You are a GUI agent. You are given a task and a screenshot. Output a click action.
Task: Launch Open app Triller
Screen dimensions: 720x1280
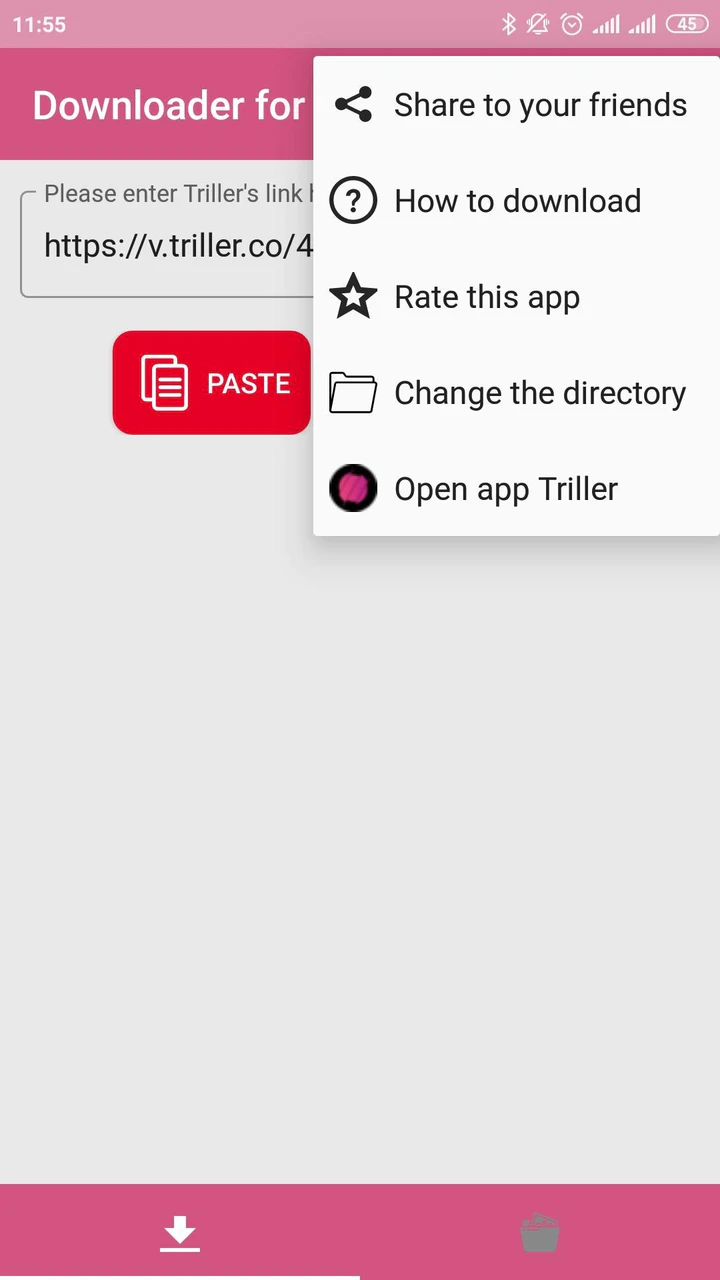point(516,489)
